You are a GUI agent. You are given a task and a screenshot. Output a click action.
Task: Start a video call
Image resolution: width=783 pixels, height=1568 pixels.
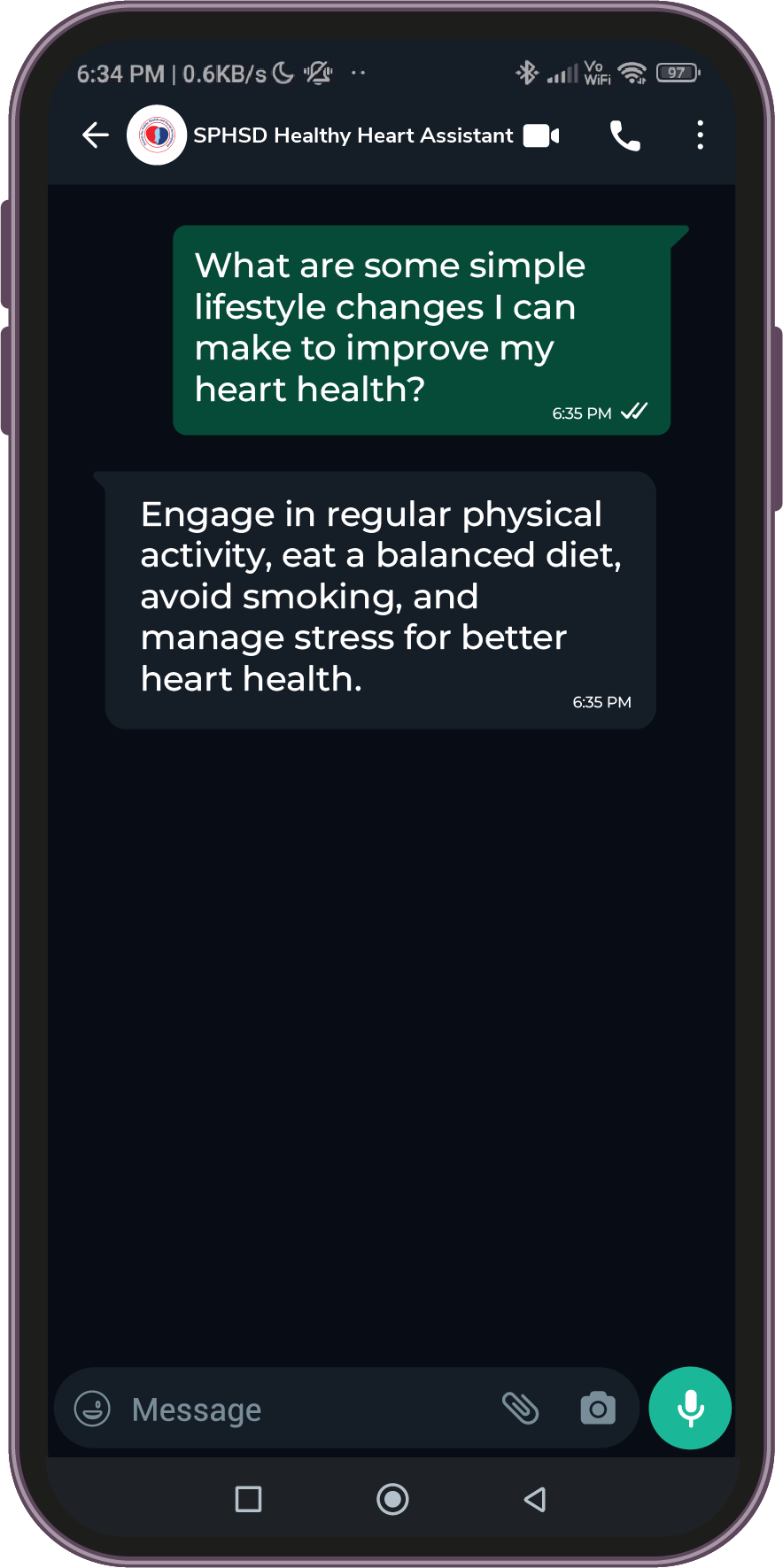pos(541,135)
